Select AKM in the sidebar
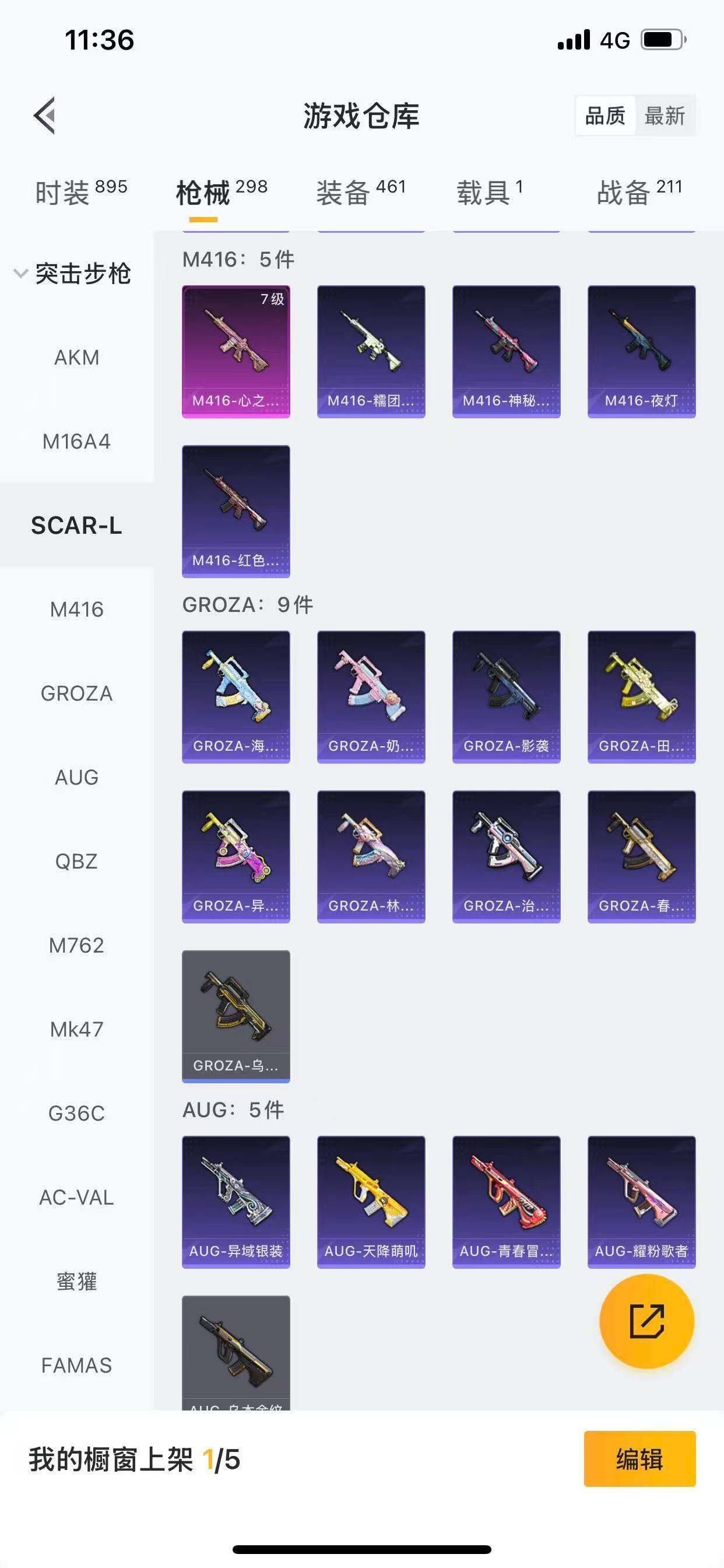 click(x=77, y=358)
